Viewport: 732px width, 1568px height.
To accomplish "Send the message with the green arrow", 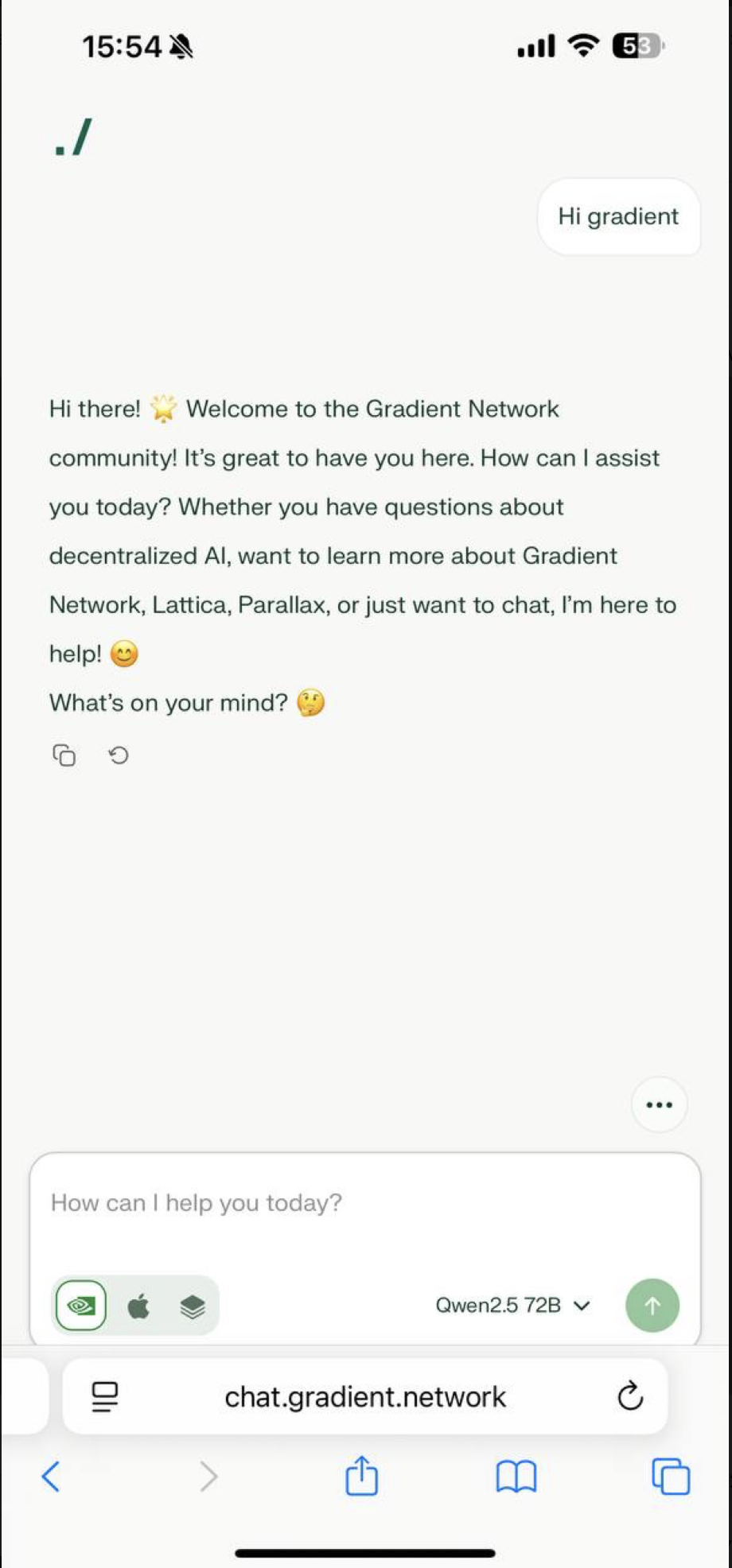I will (x=652, y=1305).
